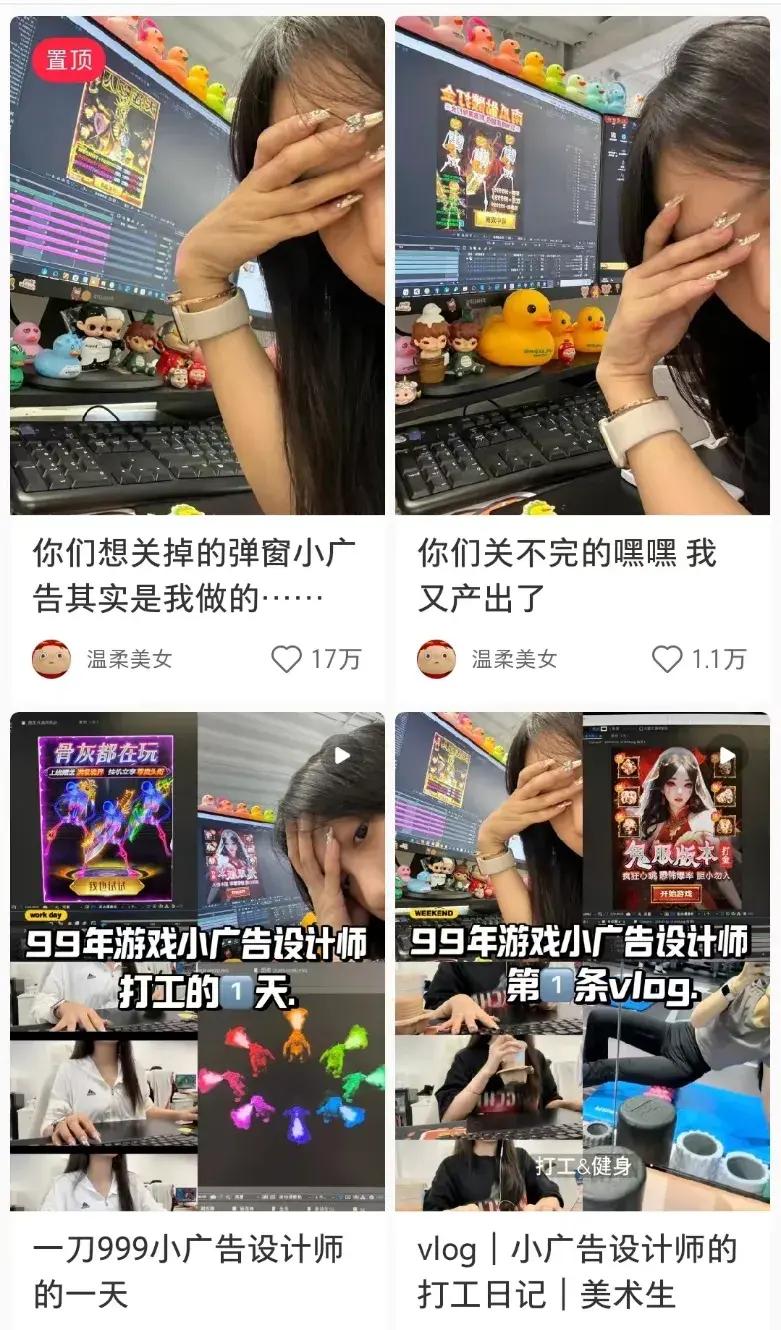Open the pinned post '你们想关掉的弹窗小广告其实是我做的'

point(197,265)
